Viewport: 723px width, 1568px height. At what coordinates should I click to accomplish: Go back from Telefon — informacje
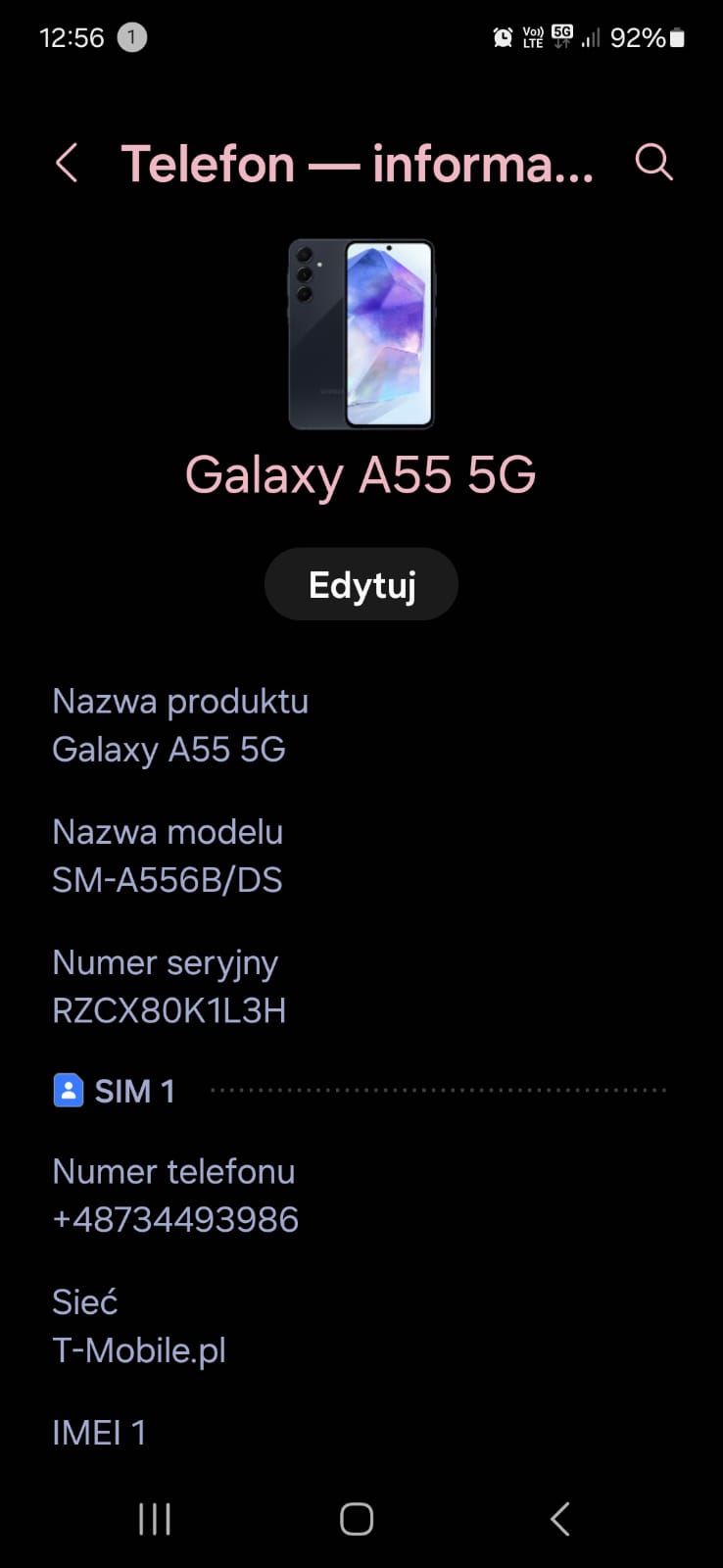[67, 163]
